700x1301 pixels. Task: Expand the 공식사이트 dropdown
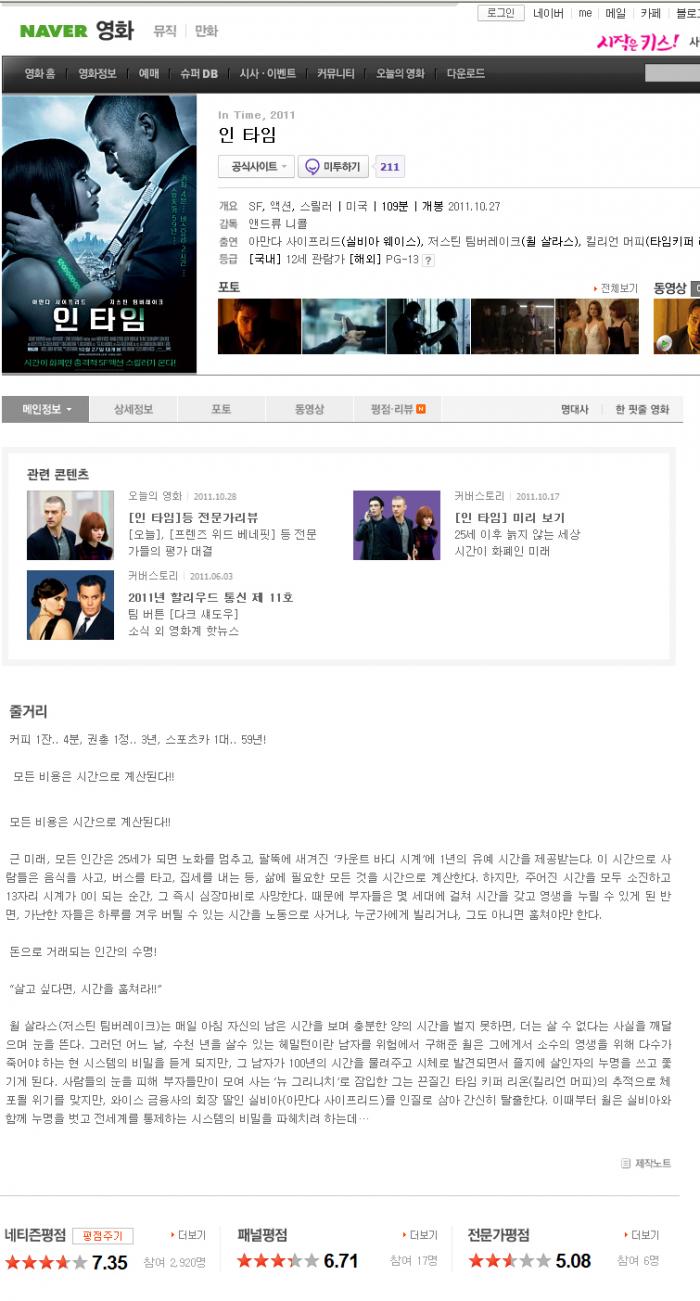coord(256,167)
